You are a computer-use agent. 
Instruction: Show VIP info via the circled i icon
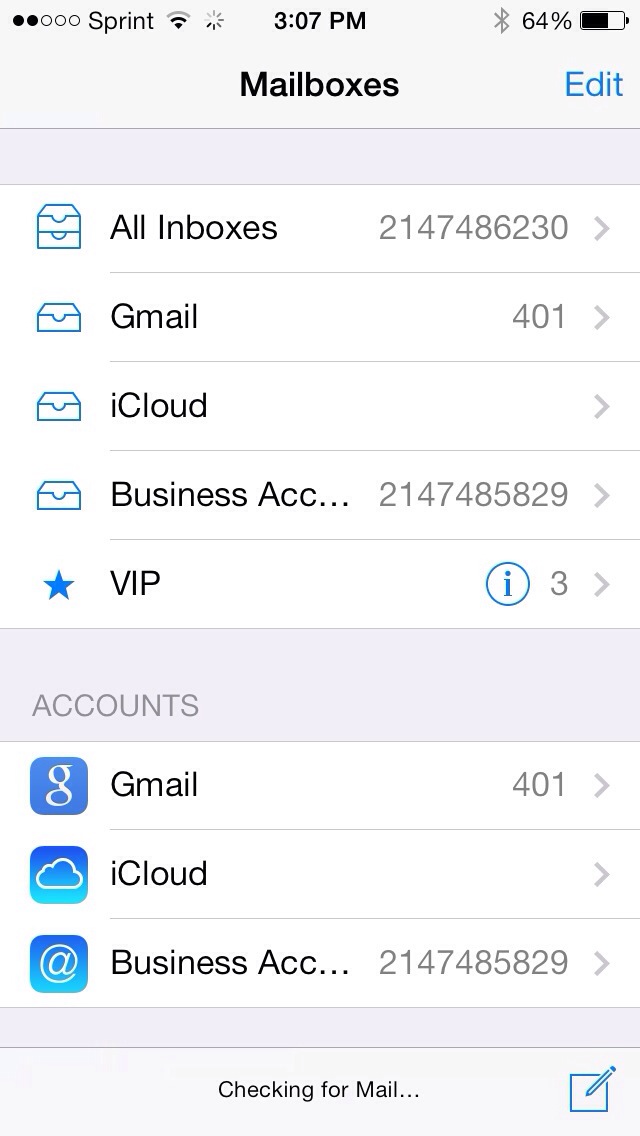507,585
